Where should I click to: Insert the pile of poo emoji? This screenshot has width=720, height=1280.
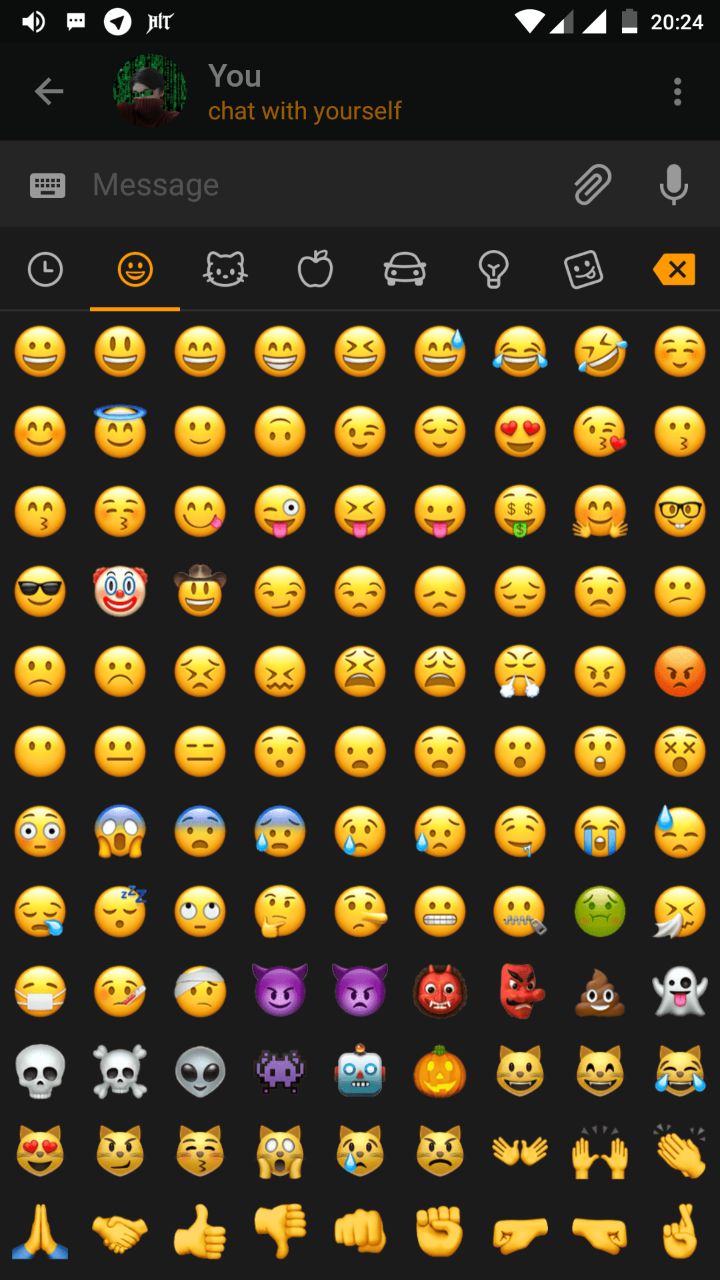600,992
